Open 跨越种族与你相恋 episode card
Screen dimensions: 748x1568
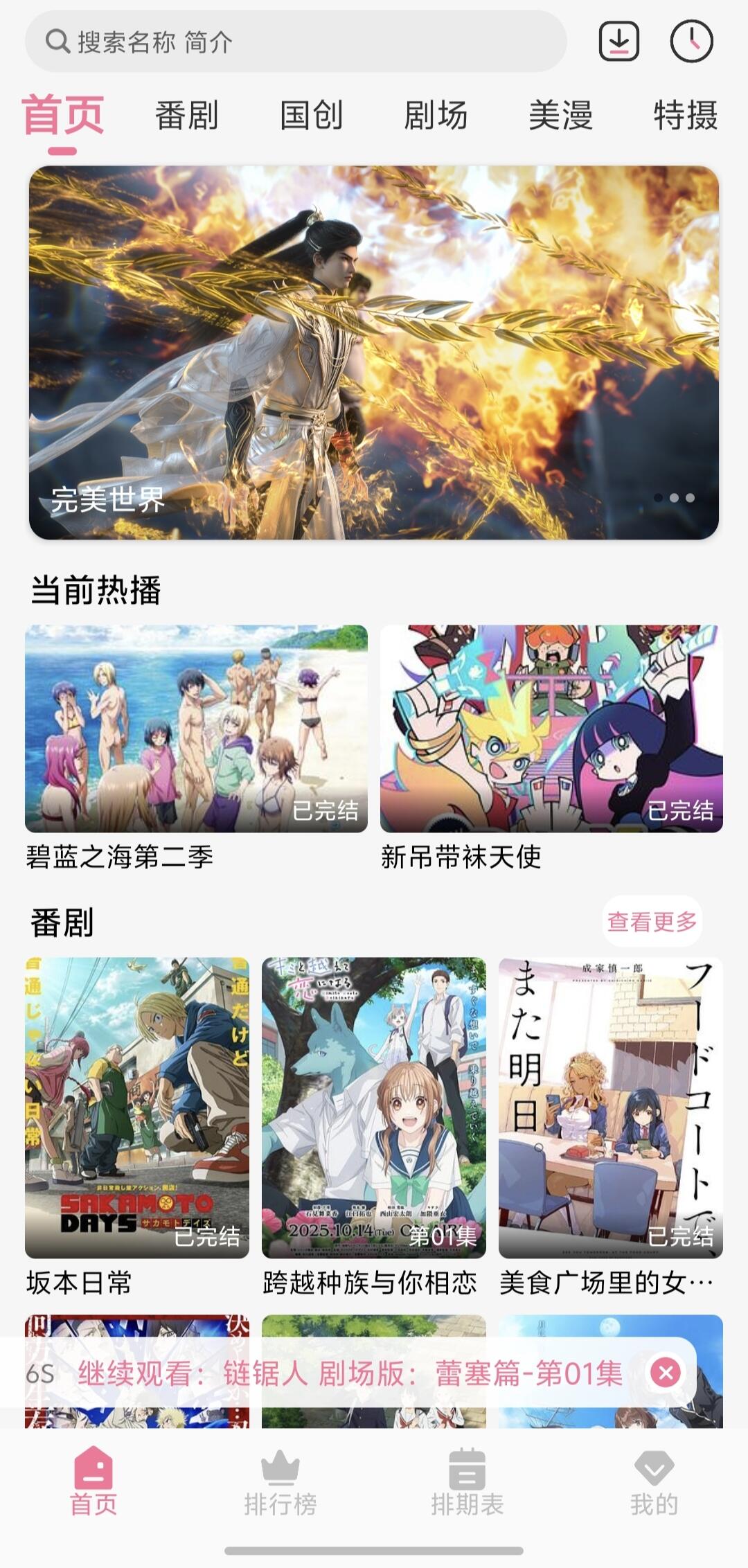click(x=374, y=1107)
